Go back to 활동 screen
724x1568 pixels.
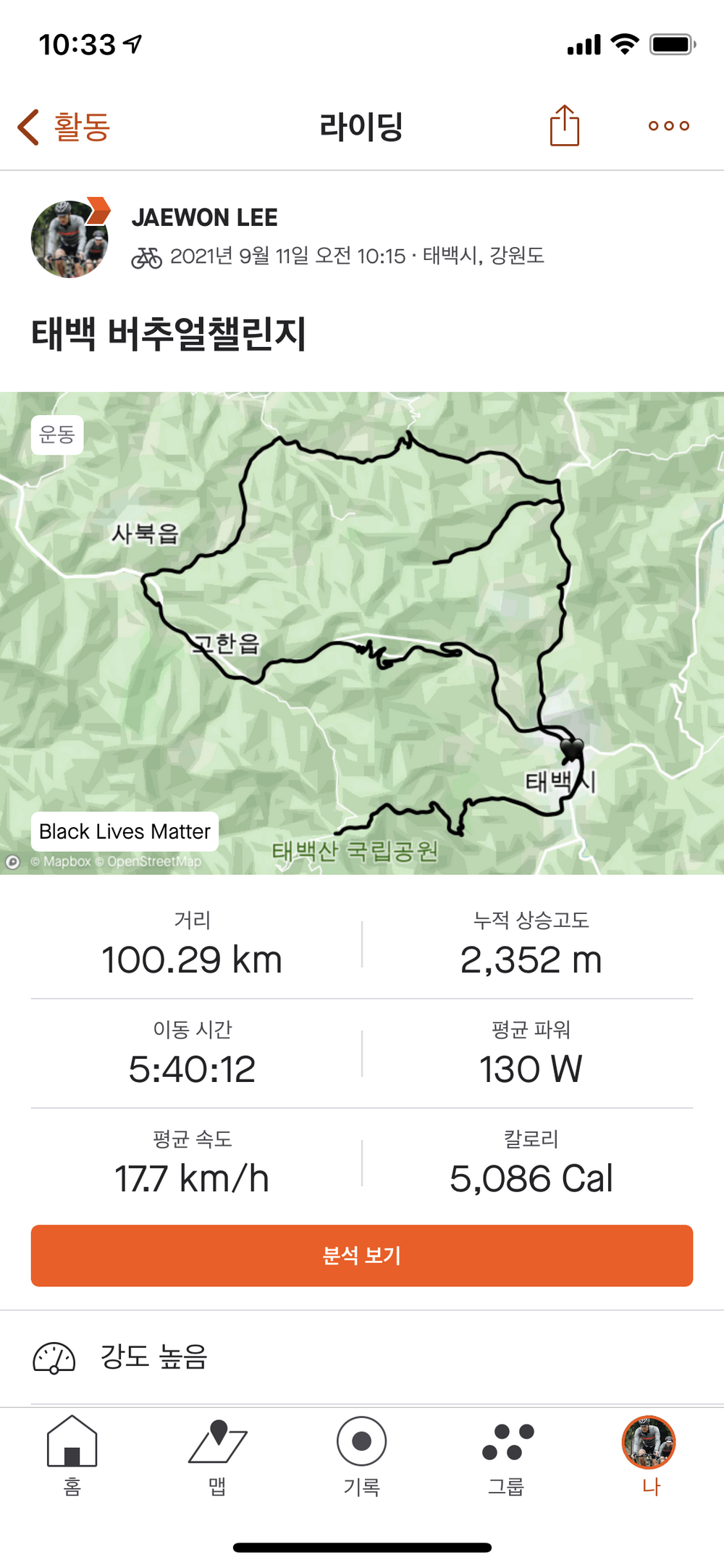tap(64, 127)
